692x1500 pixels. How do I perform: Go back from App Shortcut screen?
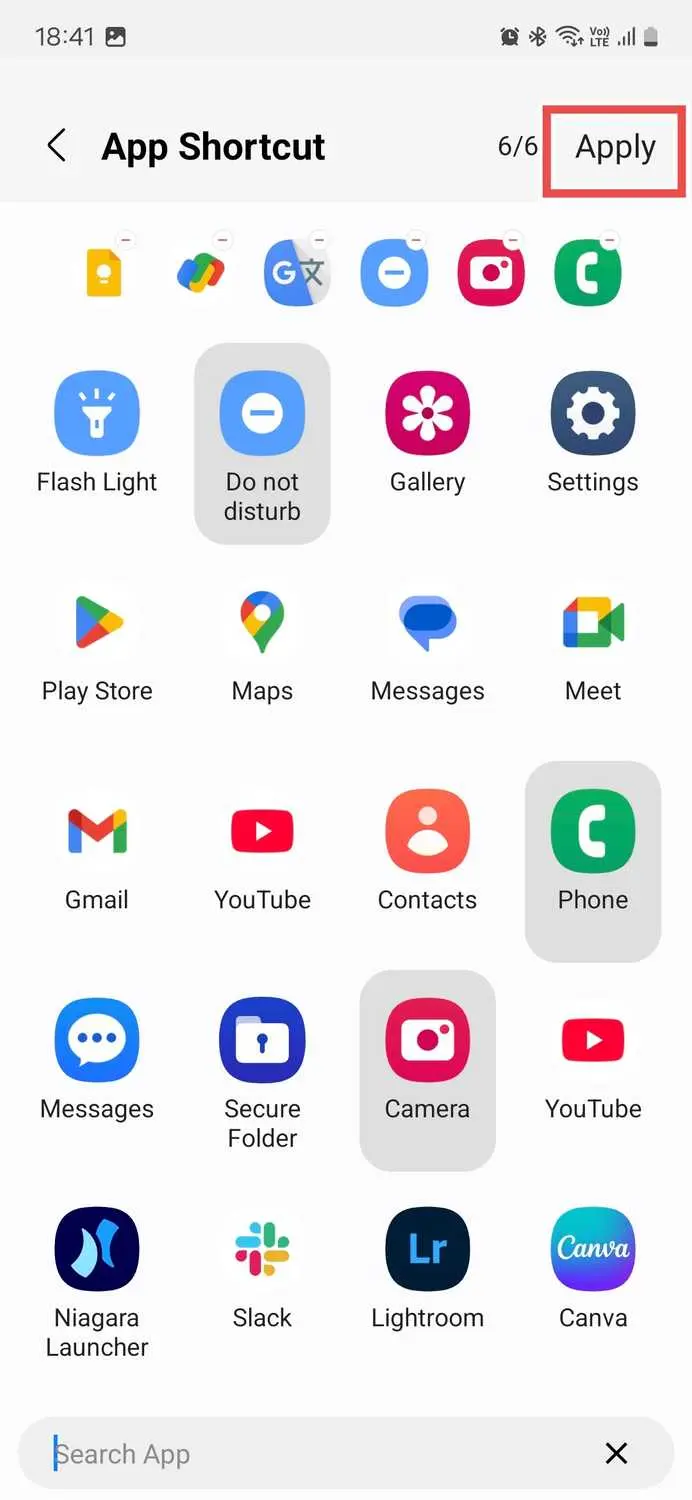tap(57, 146)
